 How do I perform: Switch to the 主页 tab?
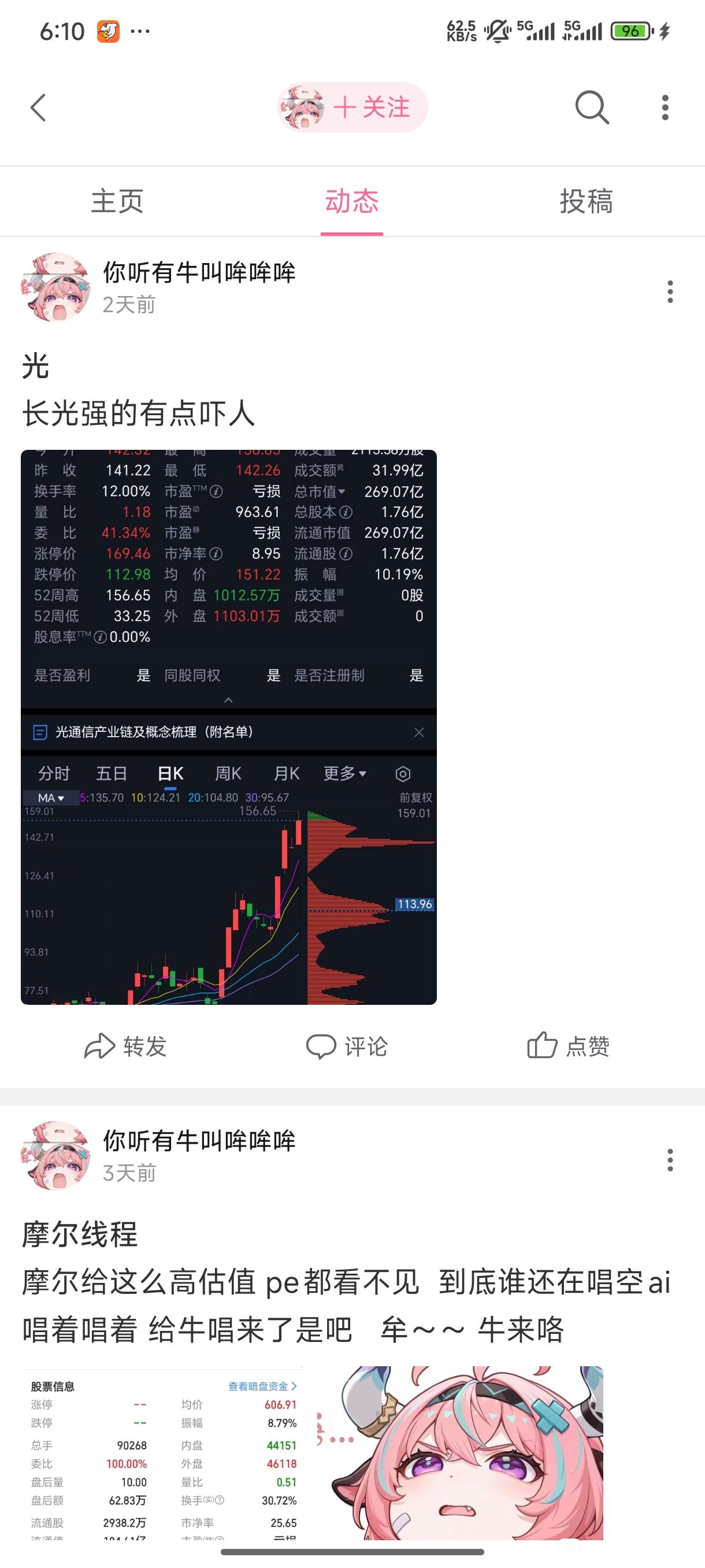[x=117, y=201]
